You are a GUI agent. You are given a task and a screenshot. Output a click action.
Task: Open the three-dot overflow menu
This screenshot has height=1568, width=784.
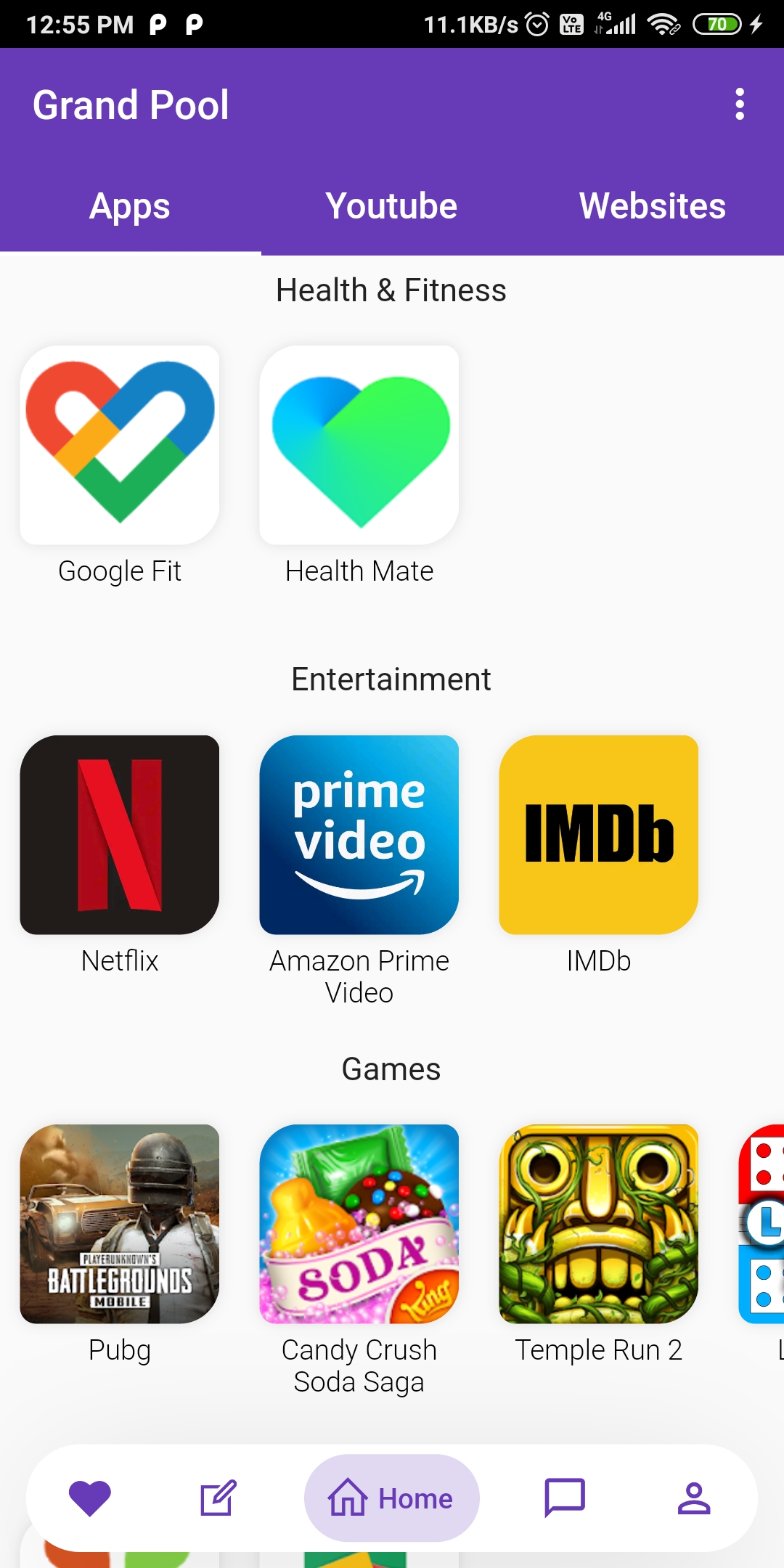point(739,105)
